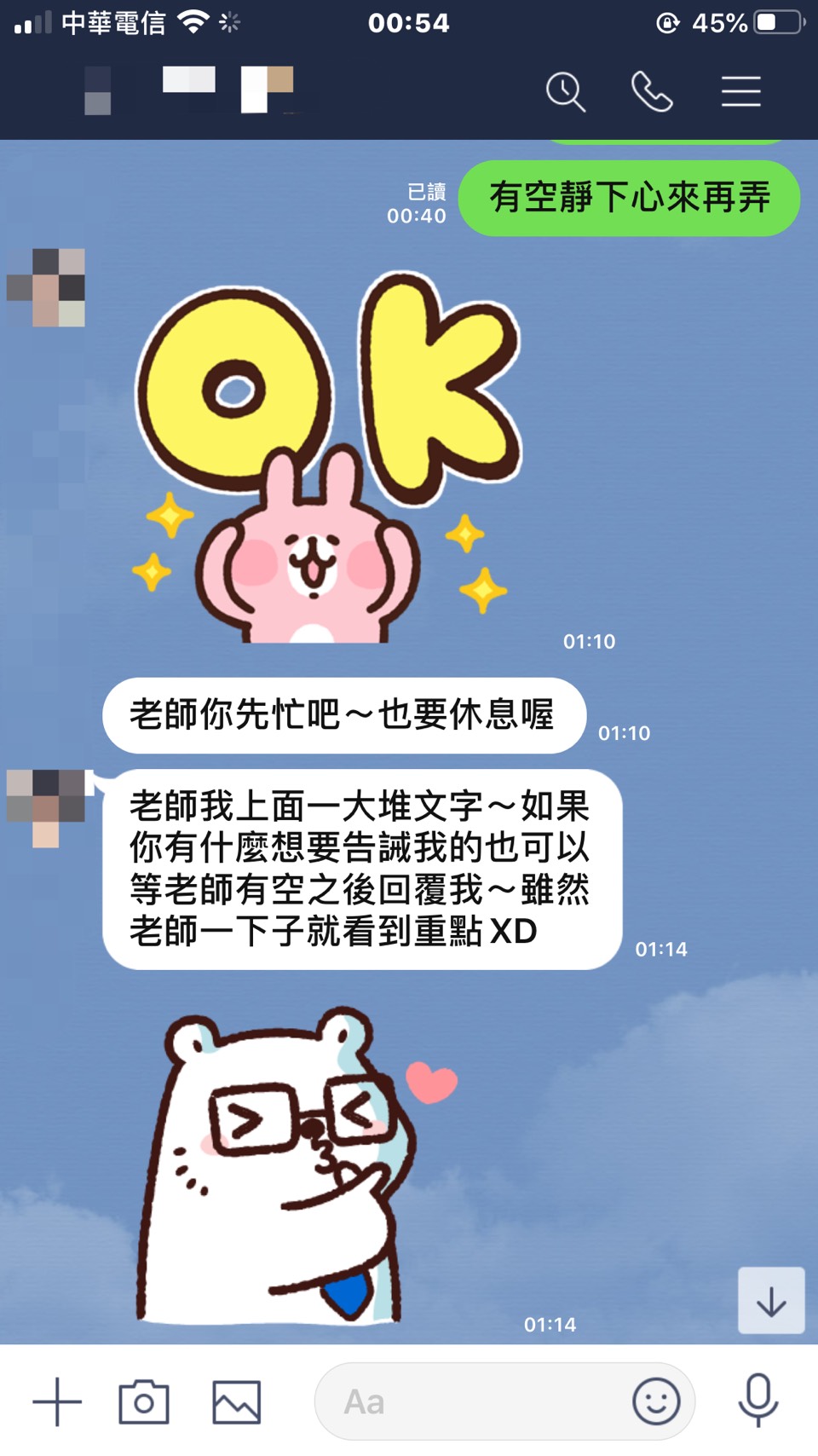Tap the bear with glasses sticker
The height and width of the screenshot is (1456, 818).
[x=290, y=1168]
